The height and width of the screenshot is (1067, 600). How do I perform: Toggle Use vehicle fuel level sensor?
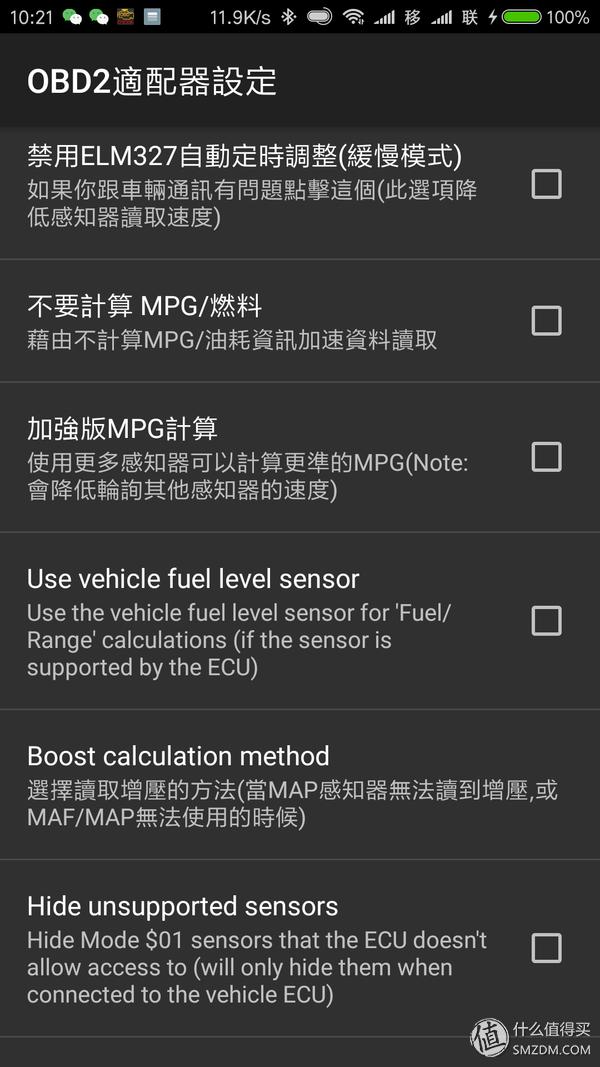(546, 621)
